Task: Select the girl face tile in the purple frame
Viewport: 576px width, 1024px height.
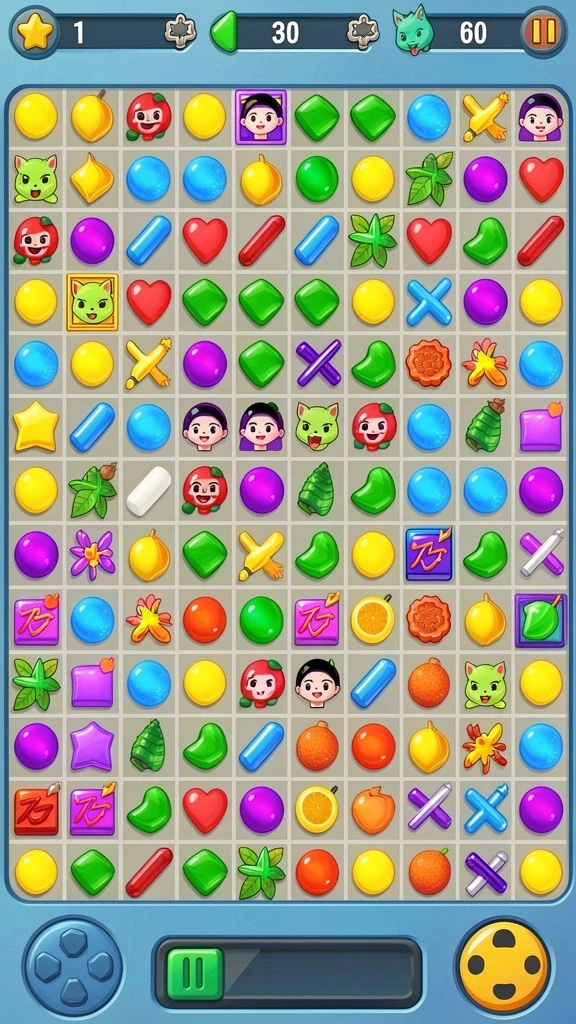Action: click(x=261, y=117)
